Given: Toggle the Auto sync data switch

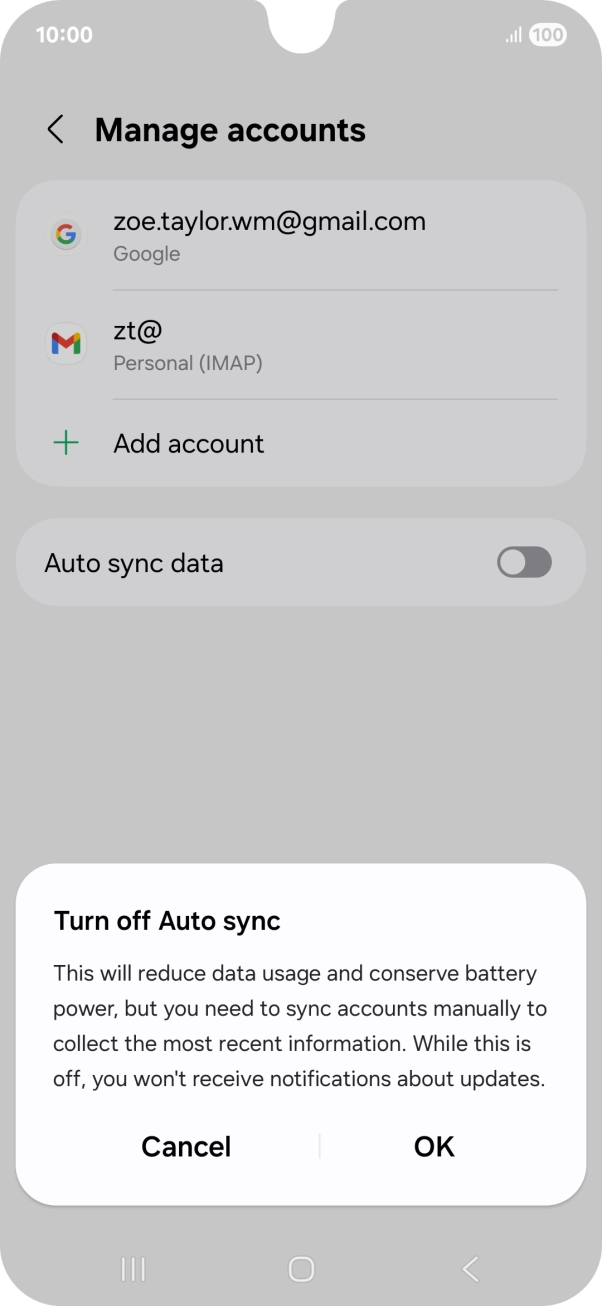Looking at the screenshot, I should point(524,563).
